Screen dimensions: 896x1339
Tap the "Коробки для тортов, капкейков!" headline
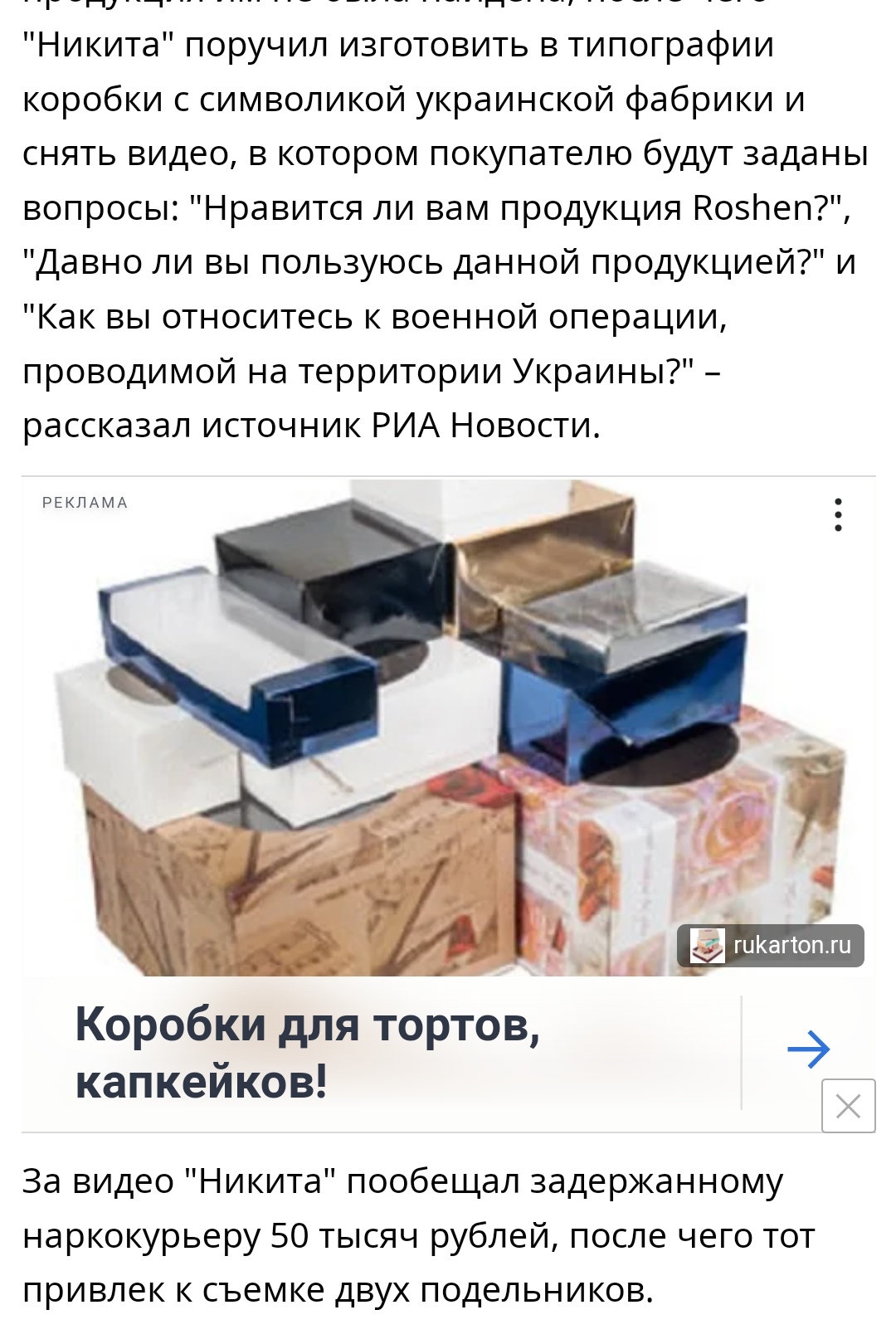pos(308,1053)
